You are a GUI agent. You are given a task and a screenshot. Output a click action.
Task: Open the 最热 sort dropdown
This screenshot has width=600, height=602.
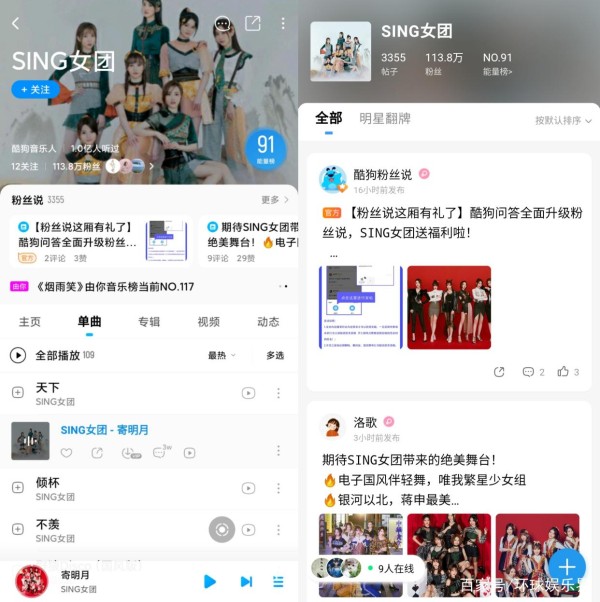click(x=221, y=355)
